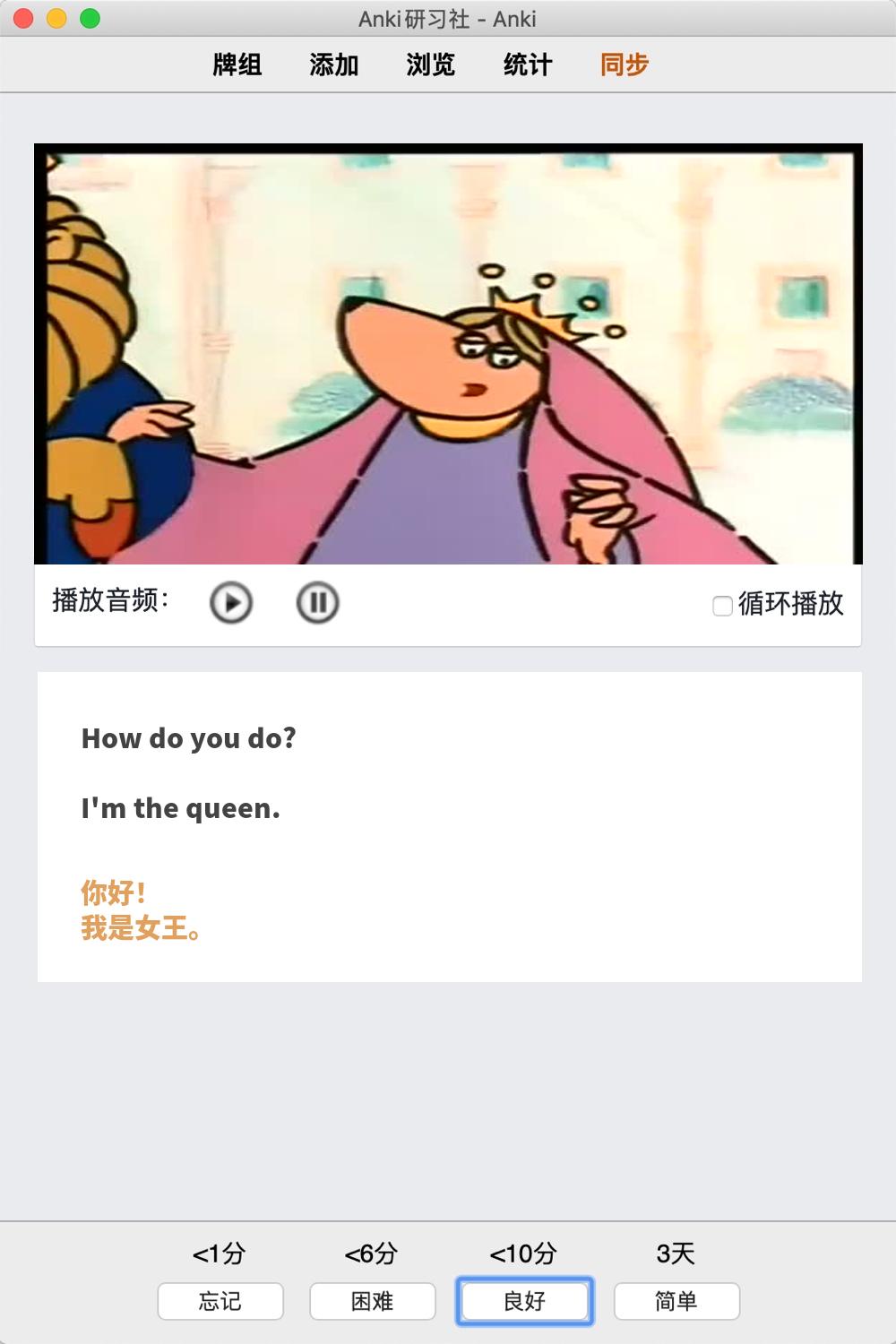Image resolution: width=896 pixels, height=1344 pixels.
Task: Pause the card audio
Action: [317, 602]
